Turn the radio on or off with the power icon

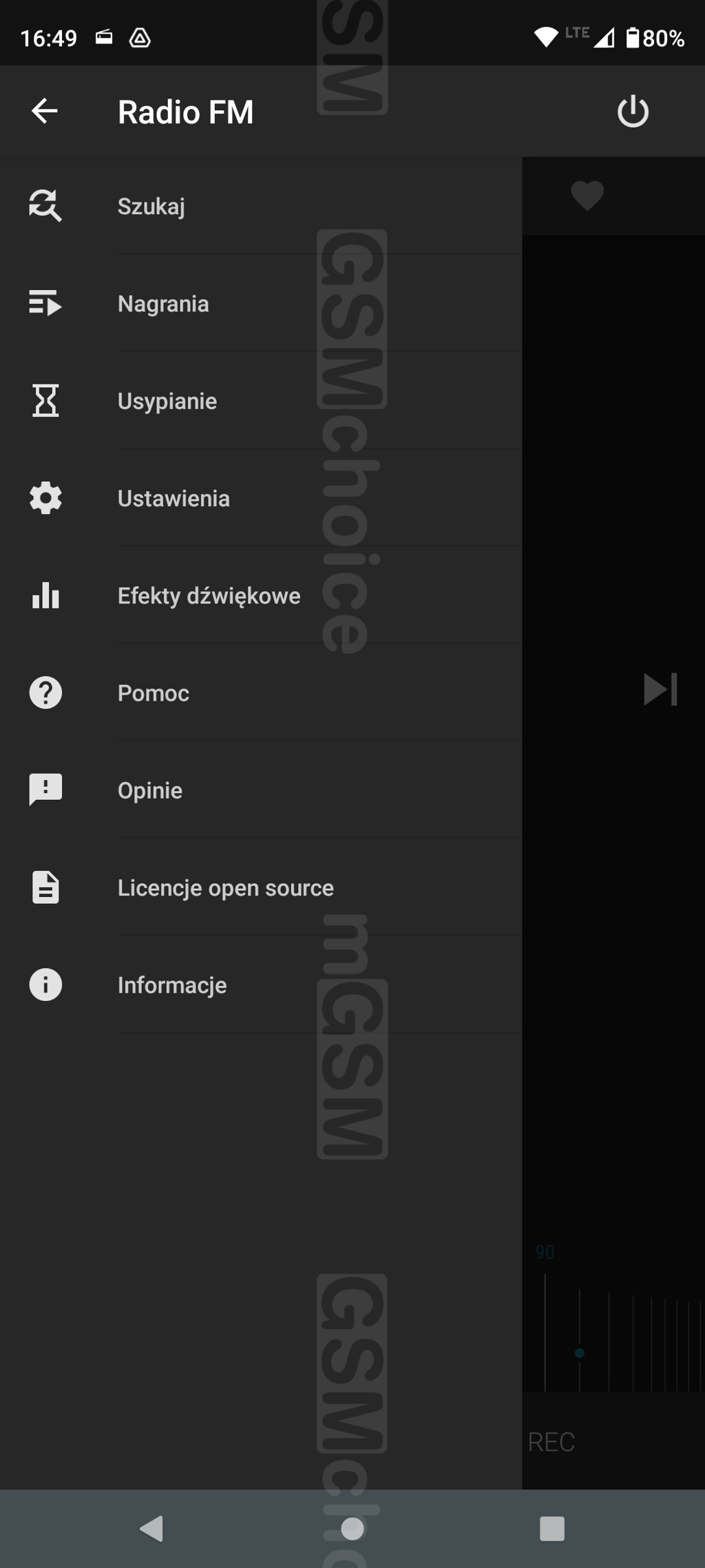click(x=633, y=112)
